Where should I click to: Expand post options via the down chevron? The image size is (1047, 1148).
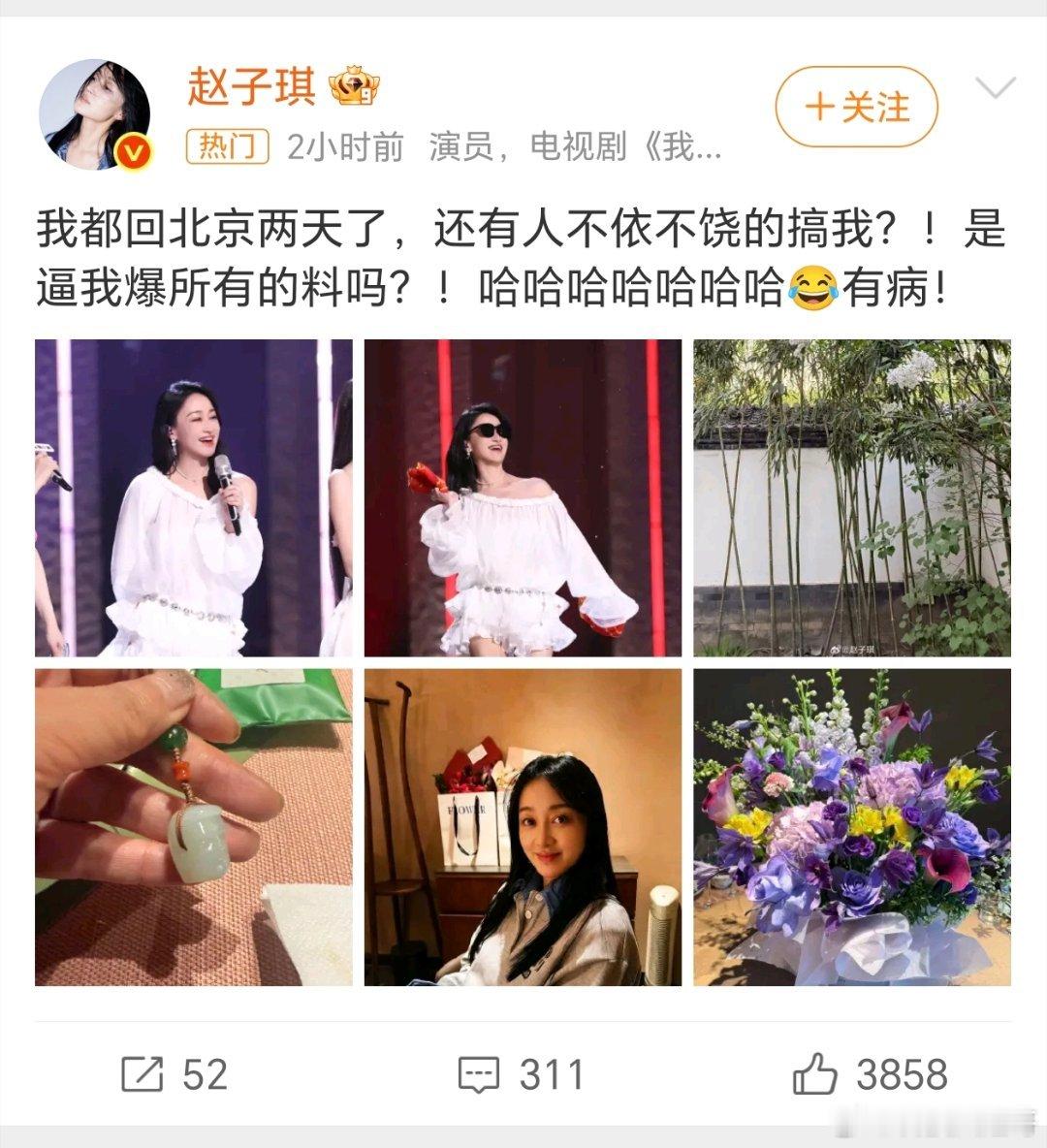(x=997, y=87)
